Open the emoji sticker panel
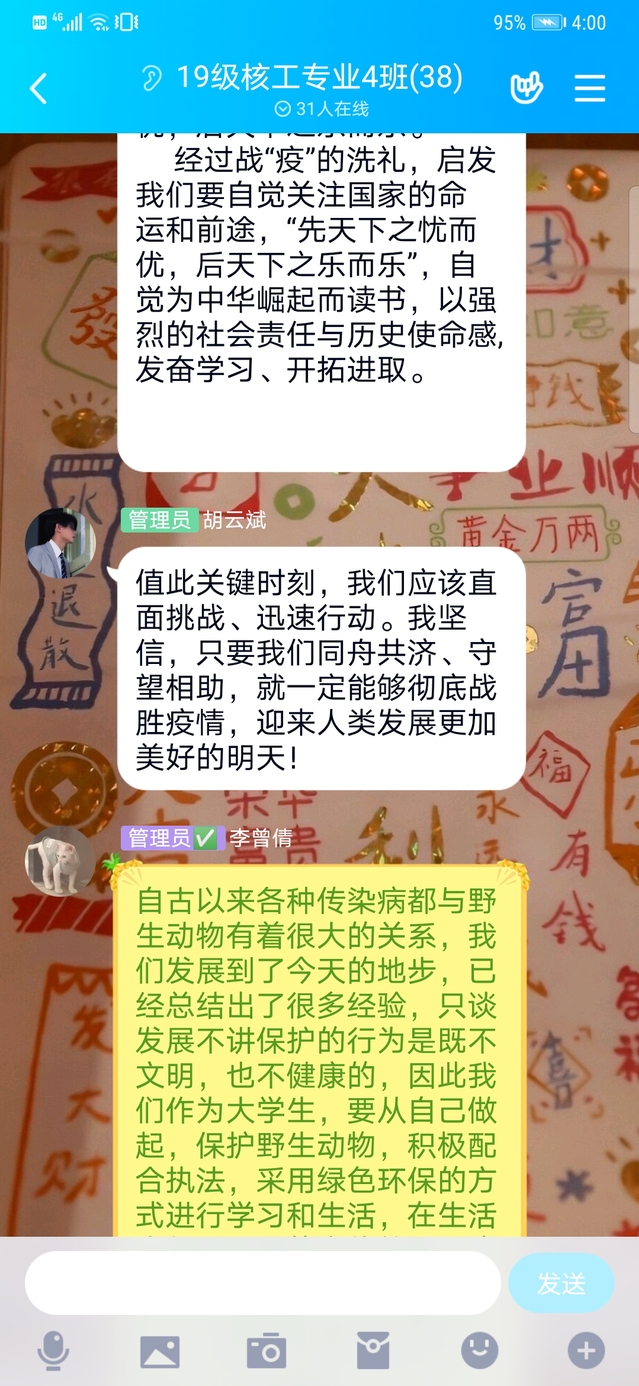The image size is (639, 1386). [x=479, y=1351]
